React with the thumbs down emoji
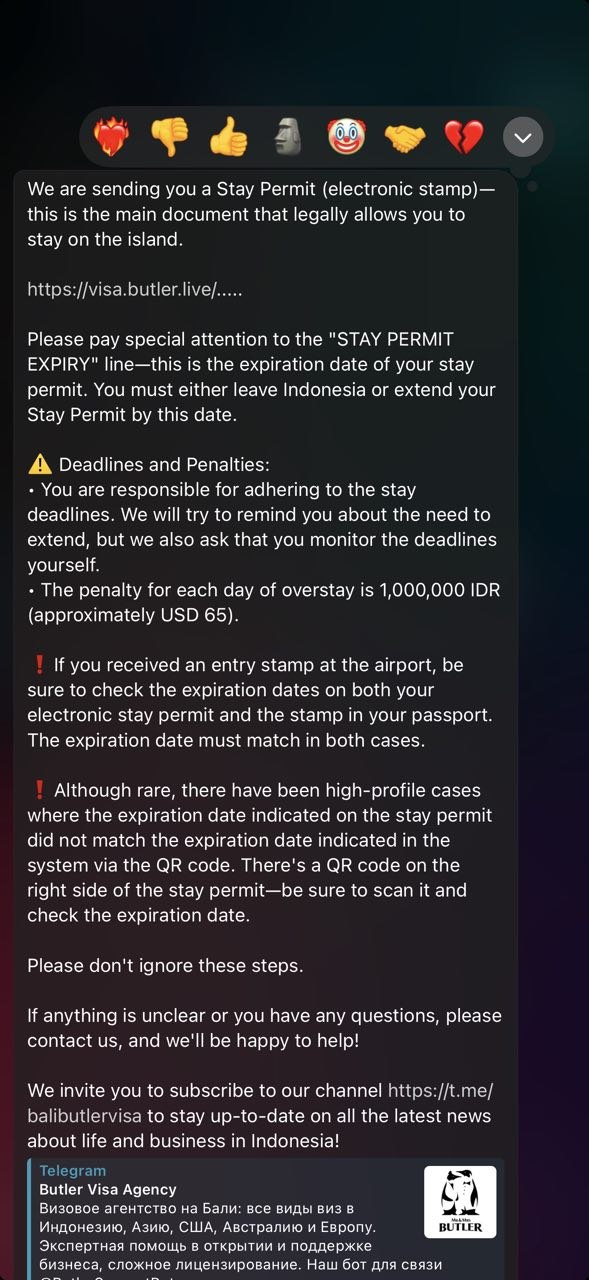The width and height of the screenshot is (589, 1280). click(170, 137)
